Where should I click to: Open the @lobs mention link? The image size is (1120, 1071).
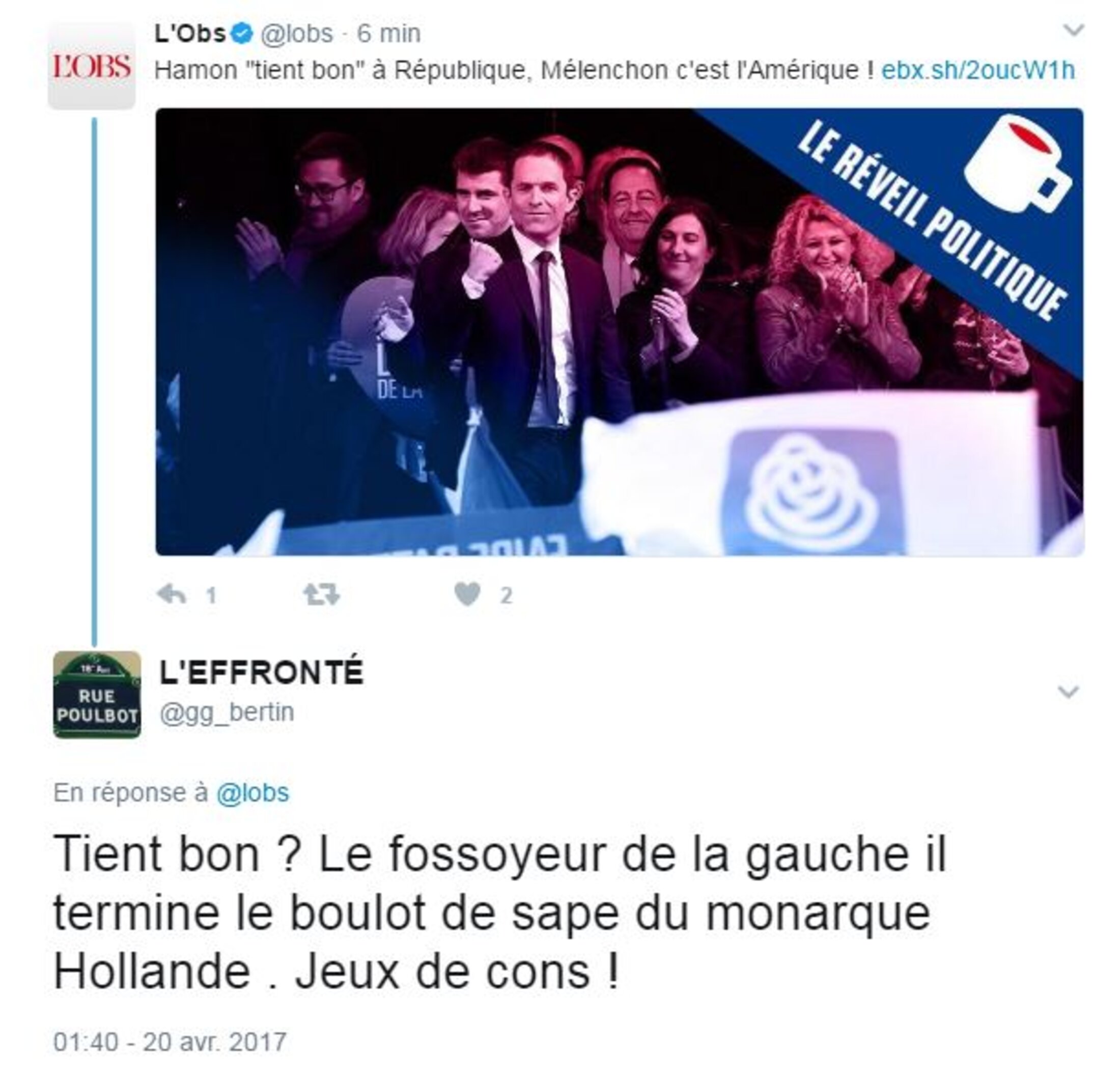click(252, 792)
